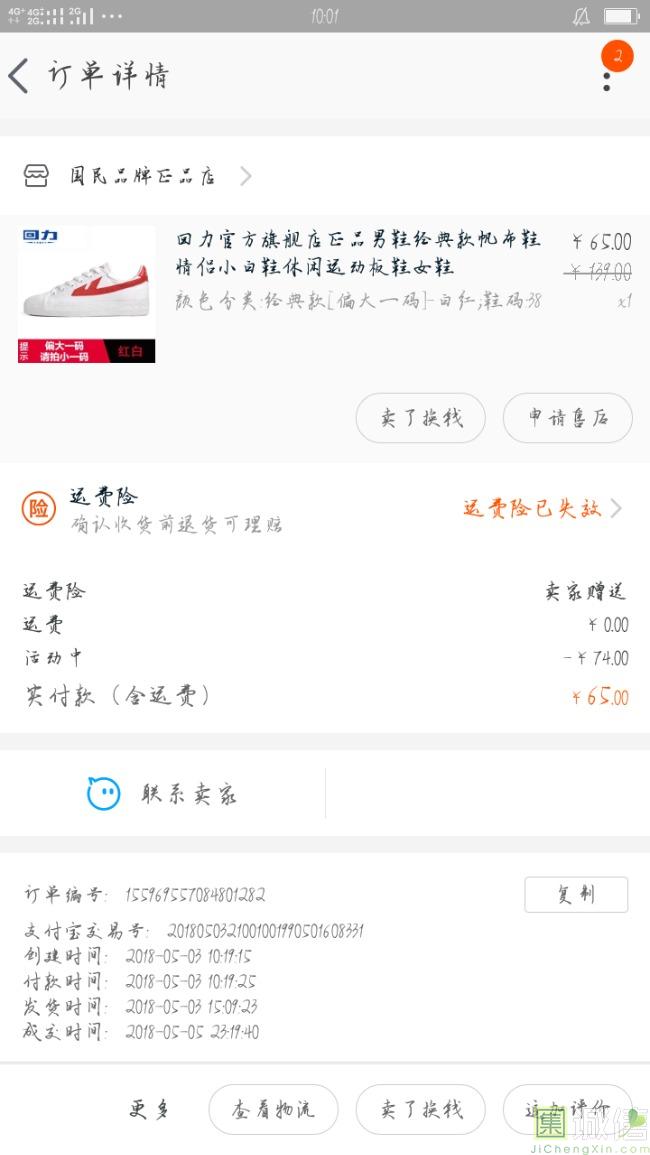Select 申请售后 for this order

coord(567,418)
